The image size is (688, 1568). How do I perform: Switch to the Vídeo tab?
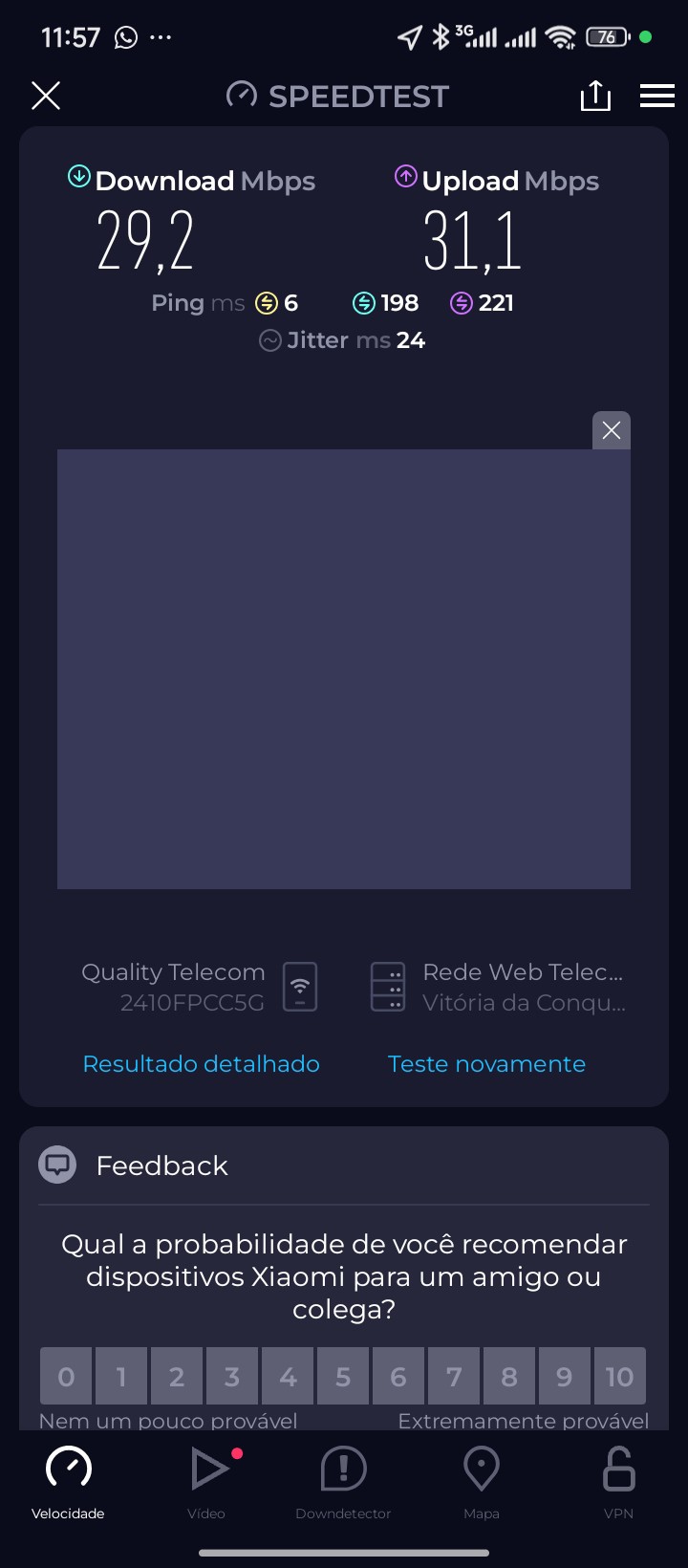(206, 1480)
